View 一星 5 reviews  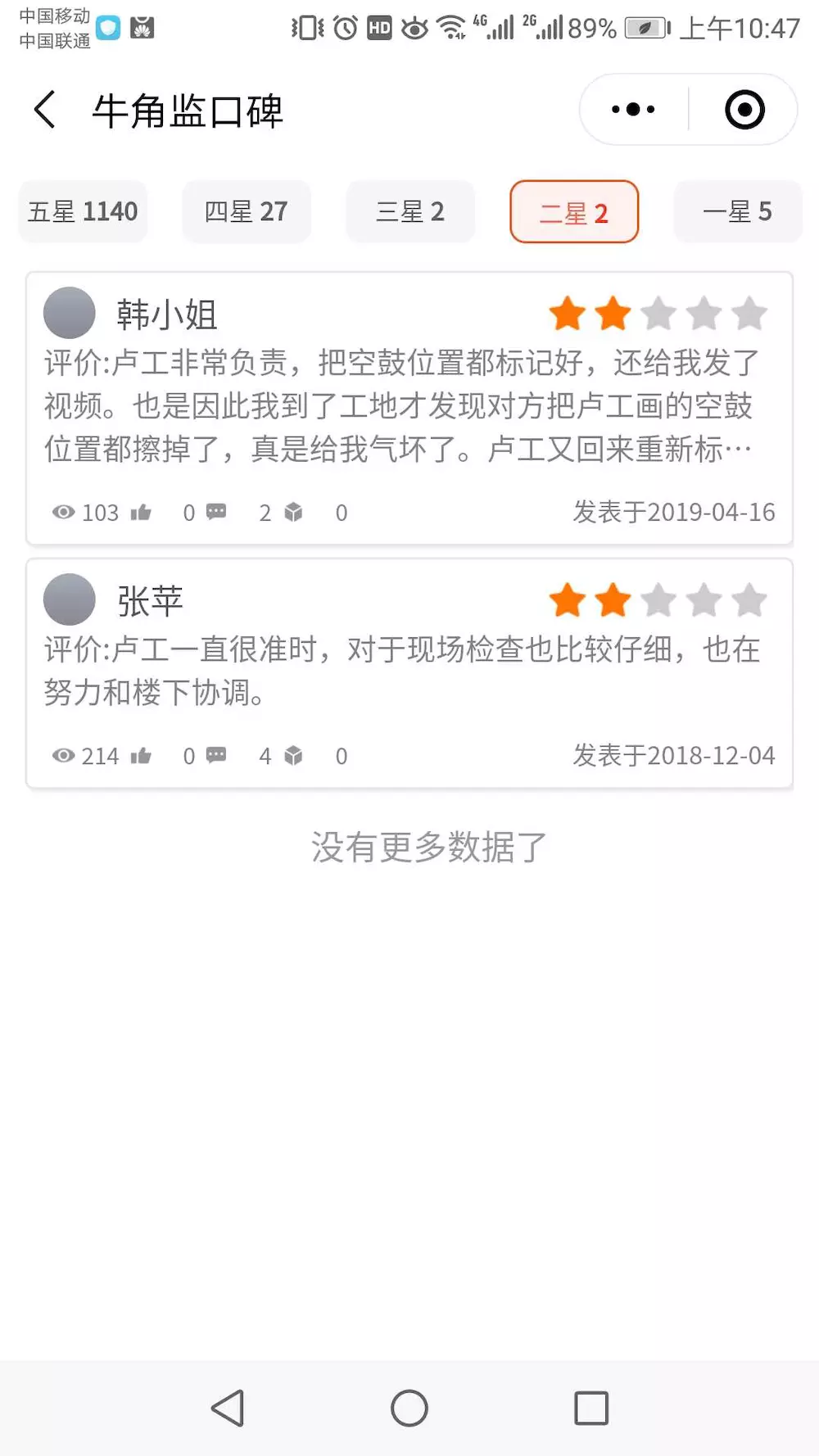pyautogui.click(x=737, y=212)
